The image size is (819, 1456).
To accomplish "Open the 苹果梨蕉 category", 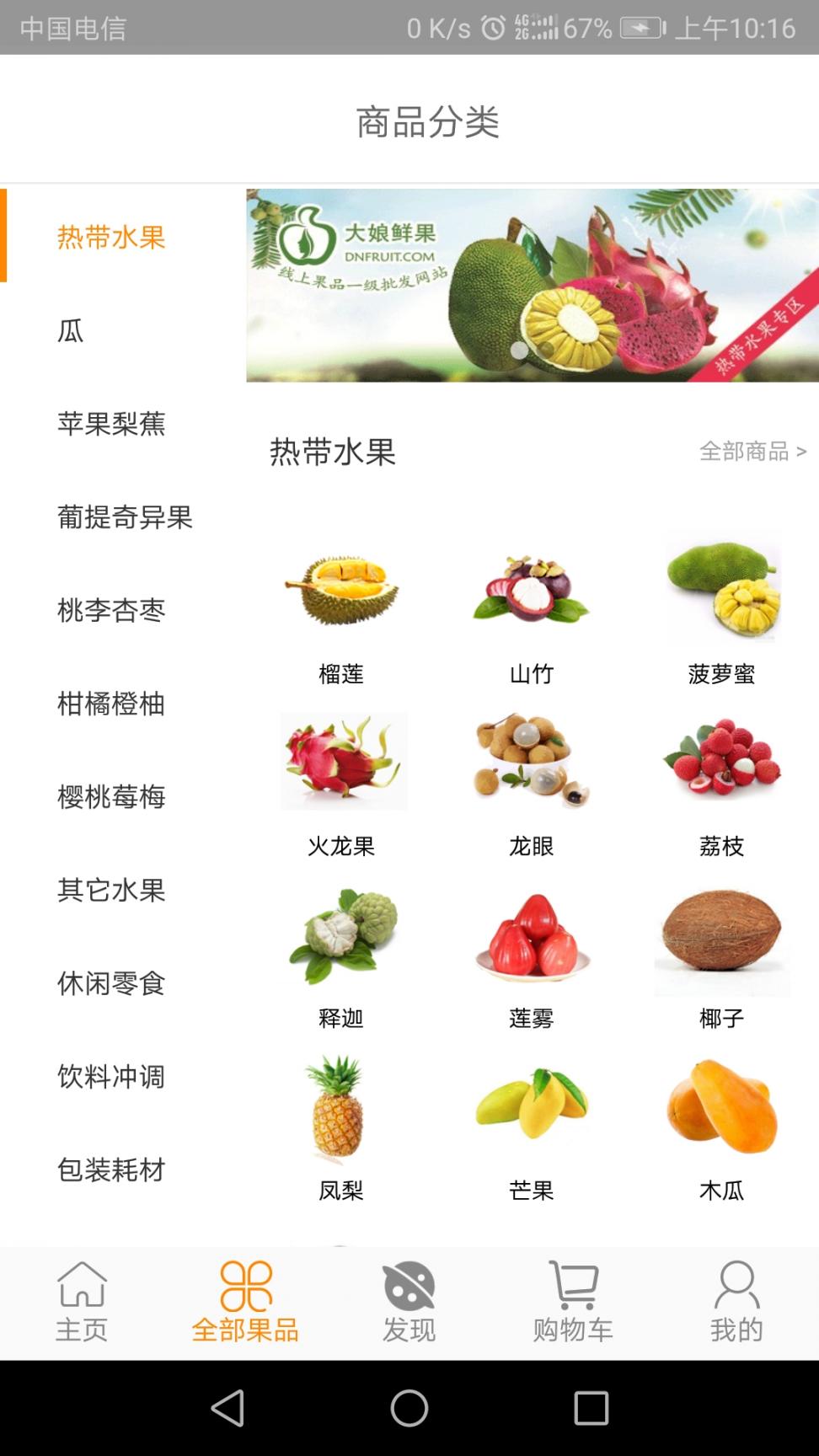I will pyautogui.click(x=110, y=423).
